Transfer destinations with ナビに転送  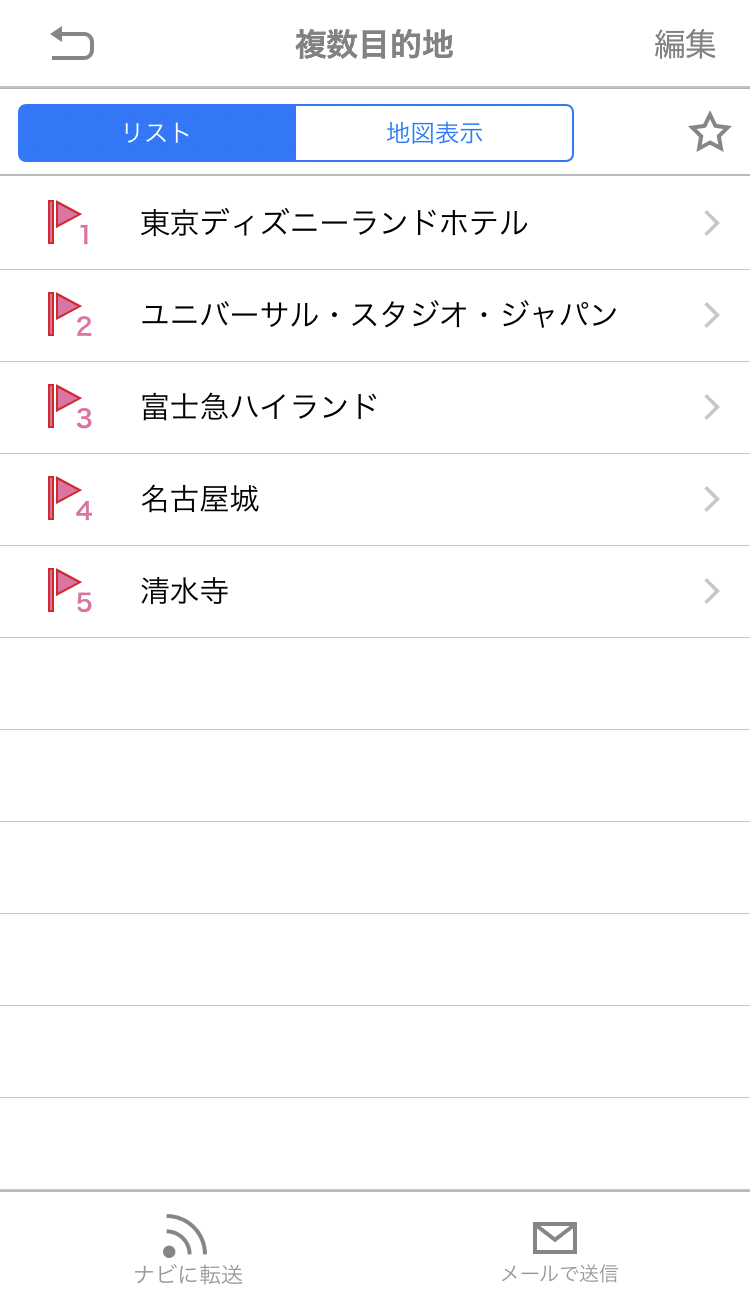click(188, 1248)
